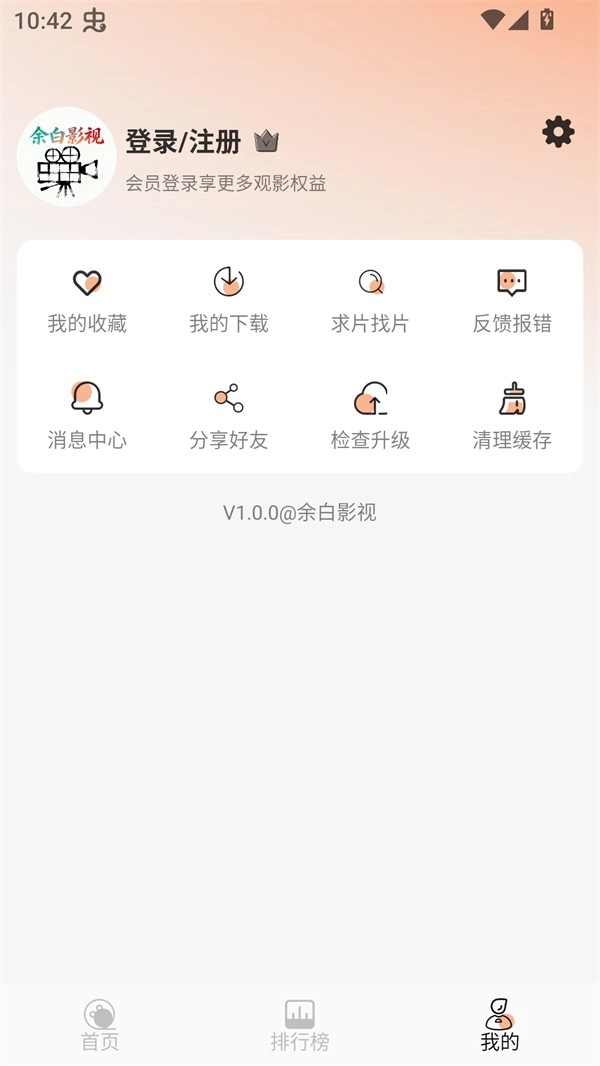
Task: Select 求片找片 to request a film
Action: click(x=371, y=299)
